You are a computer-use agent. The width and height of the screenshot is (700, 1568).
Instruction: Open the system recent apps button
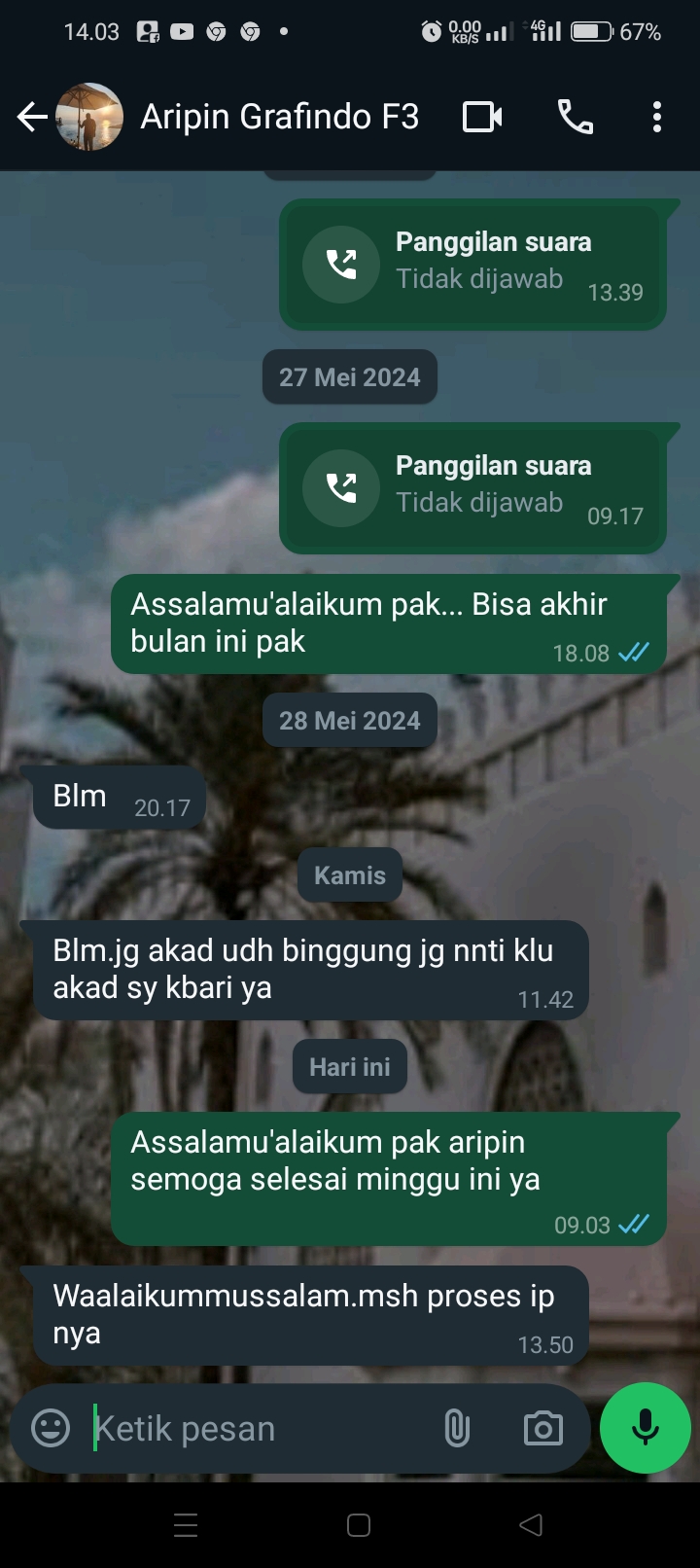click(186, 1525)
